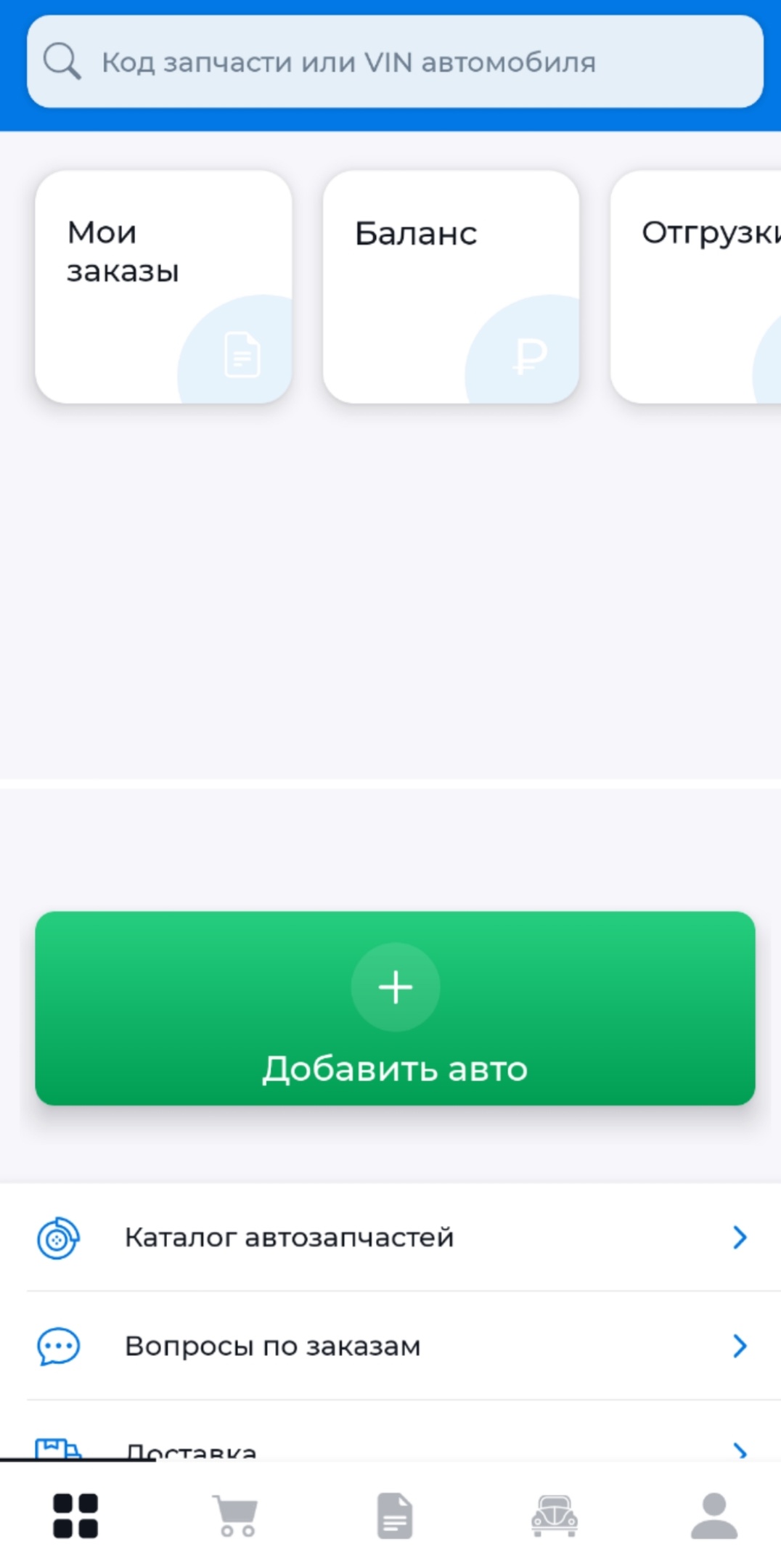
Task: Switch to the orders document tab
Action: [x=395, y=1516]
